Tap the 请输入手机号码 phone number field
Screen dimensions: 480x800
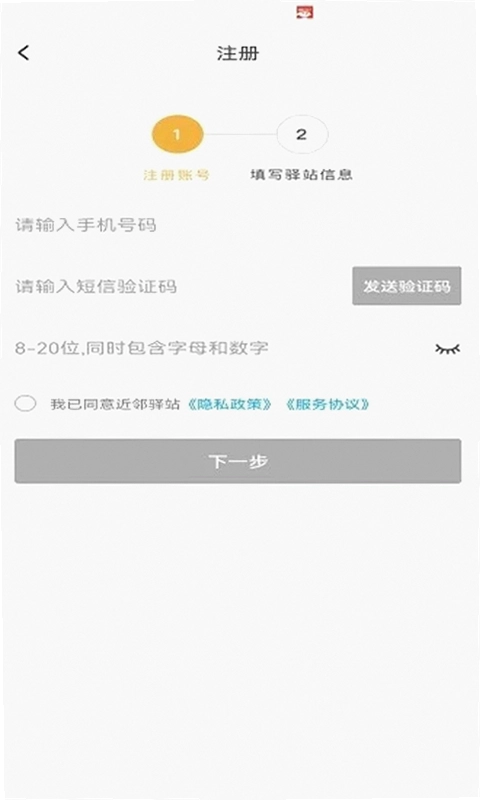(238, 225)
